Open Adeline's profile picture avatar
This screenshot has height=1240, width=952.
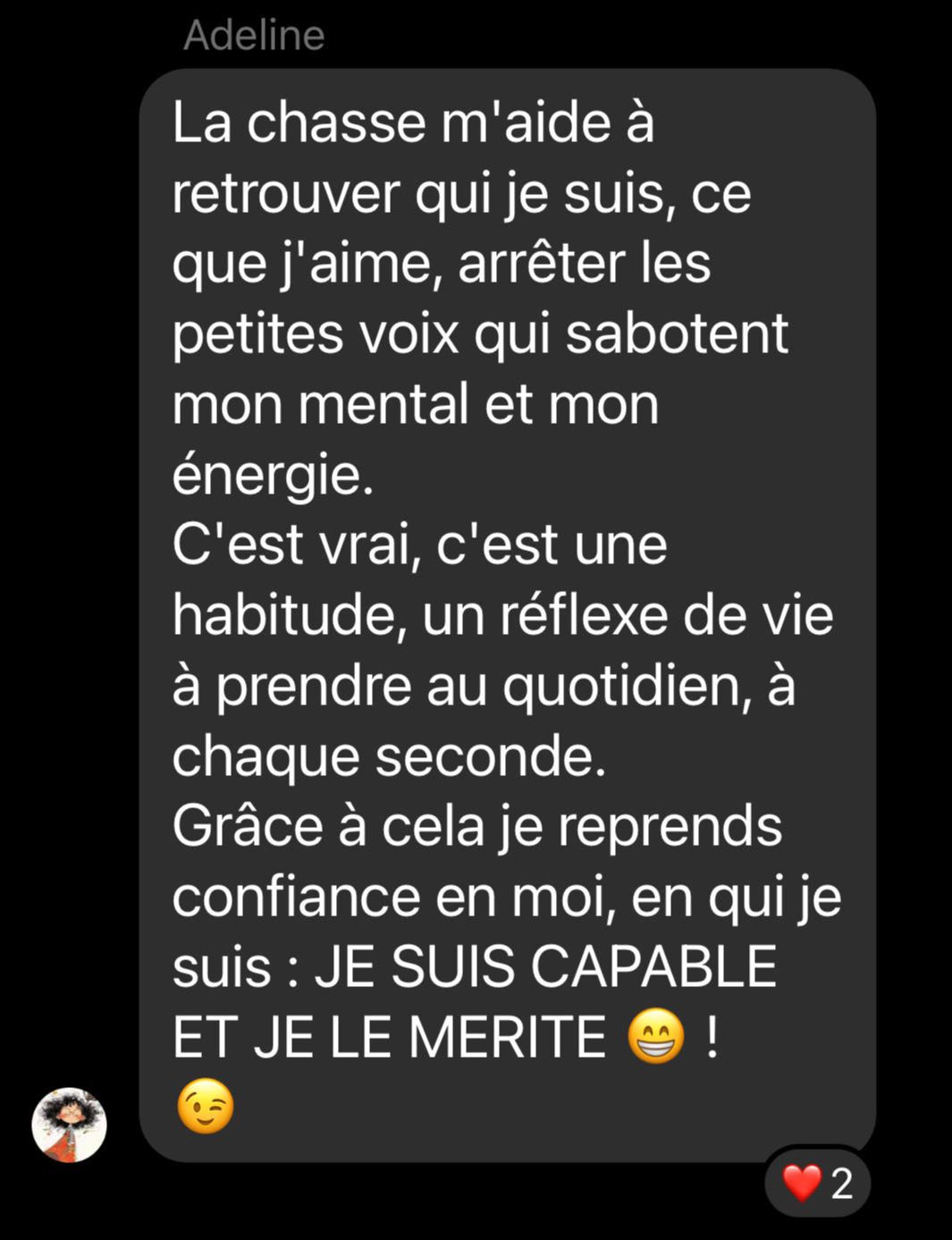[69, 1125]
